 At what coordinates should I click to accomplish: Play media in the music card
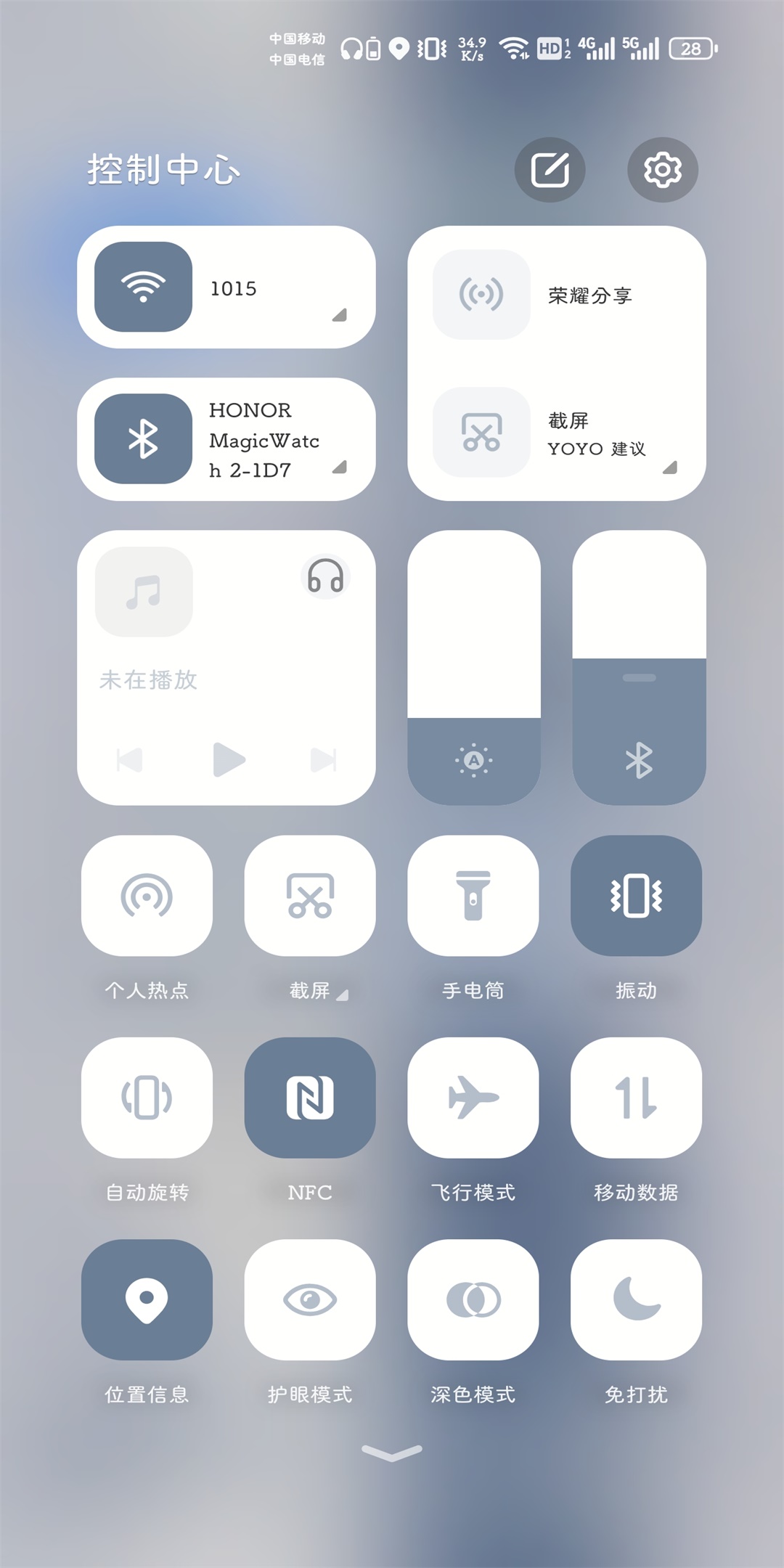(229, 760)
